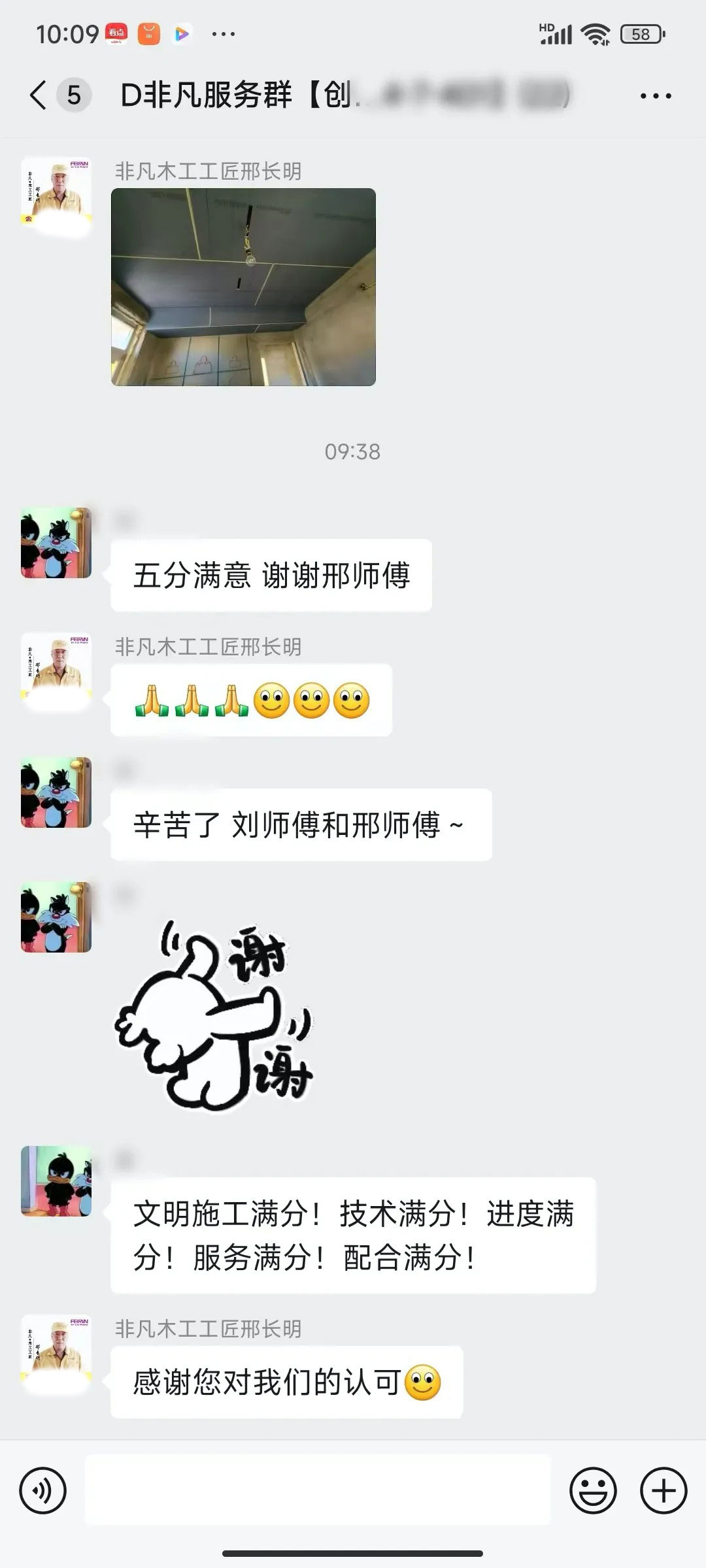Open the ceiling photo sent by 邢长明

click(x=243, y=287)
